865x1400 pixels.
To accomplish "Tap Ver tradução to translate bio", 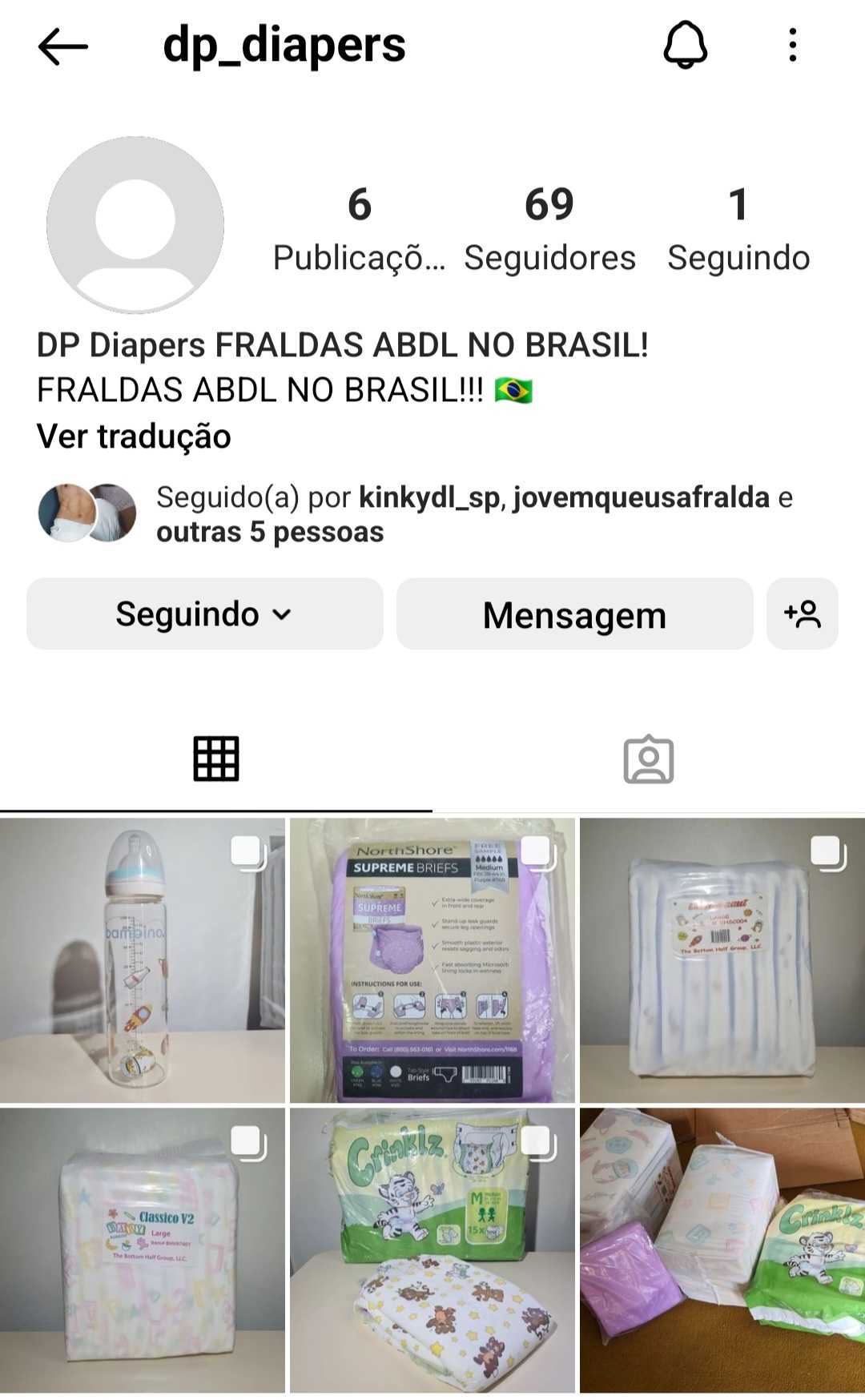I will click(x=134, y=437).
